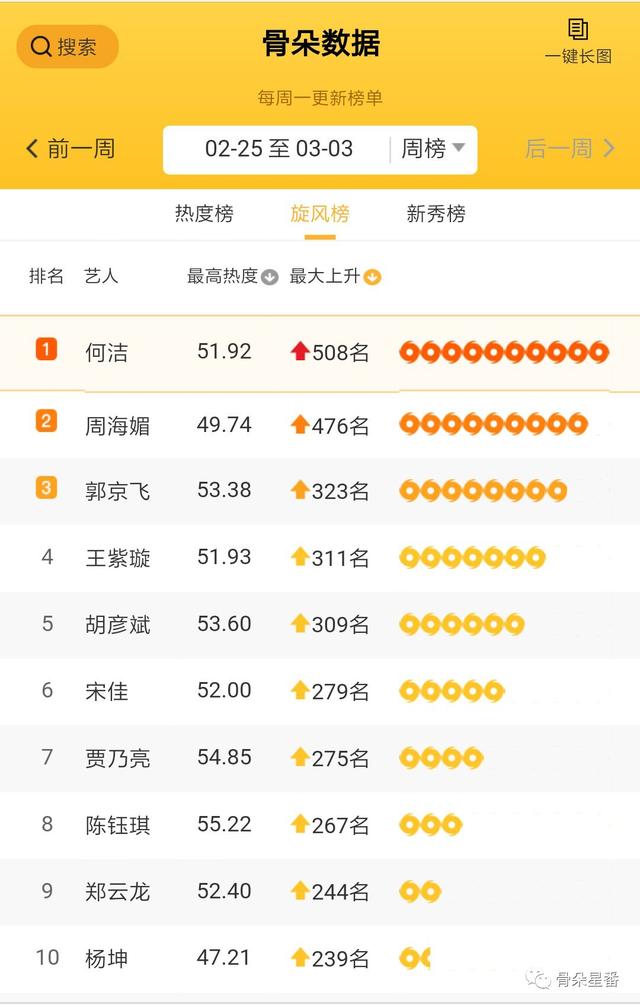Select the date range 02-25 至 03-03

click(x=279, y=149)
